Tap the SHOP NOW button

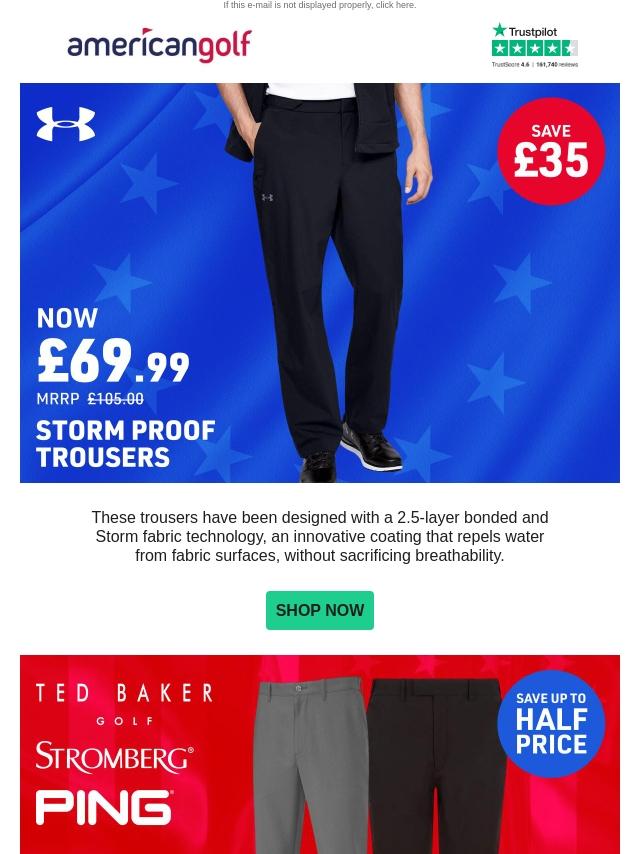pyautogui.click(x=319, y=610)
